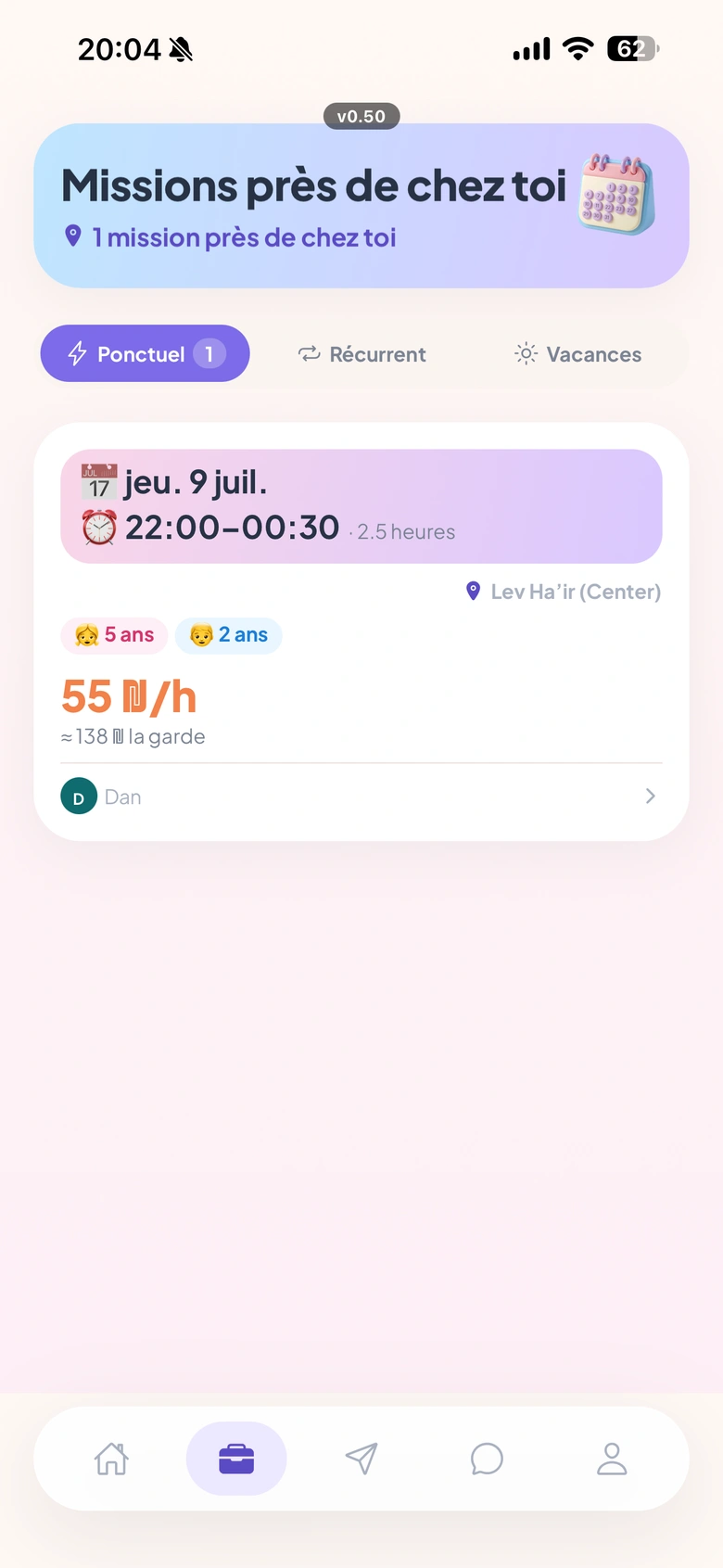Go to the home tab

coord(111,1459)
